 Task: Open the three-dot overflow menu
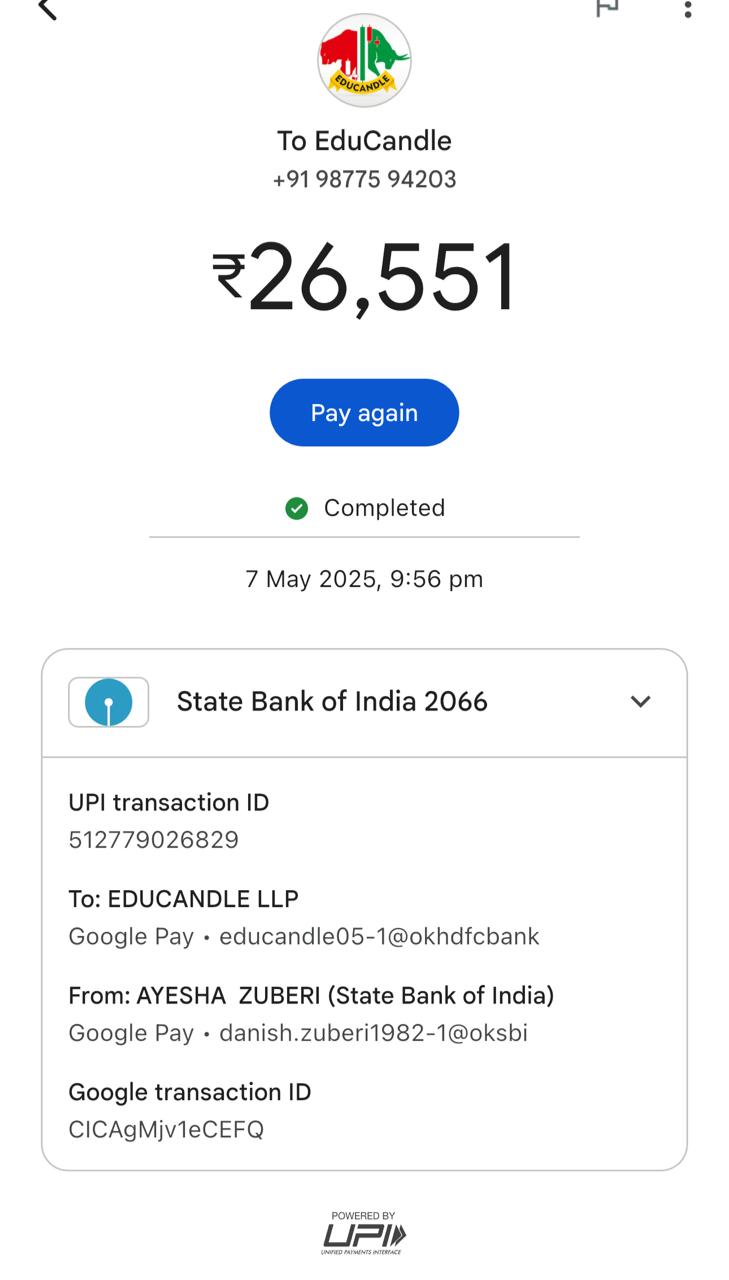click(x=687, y=9)
